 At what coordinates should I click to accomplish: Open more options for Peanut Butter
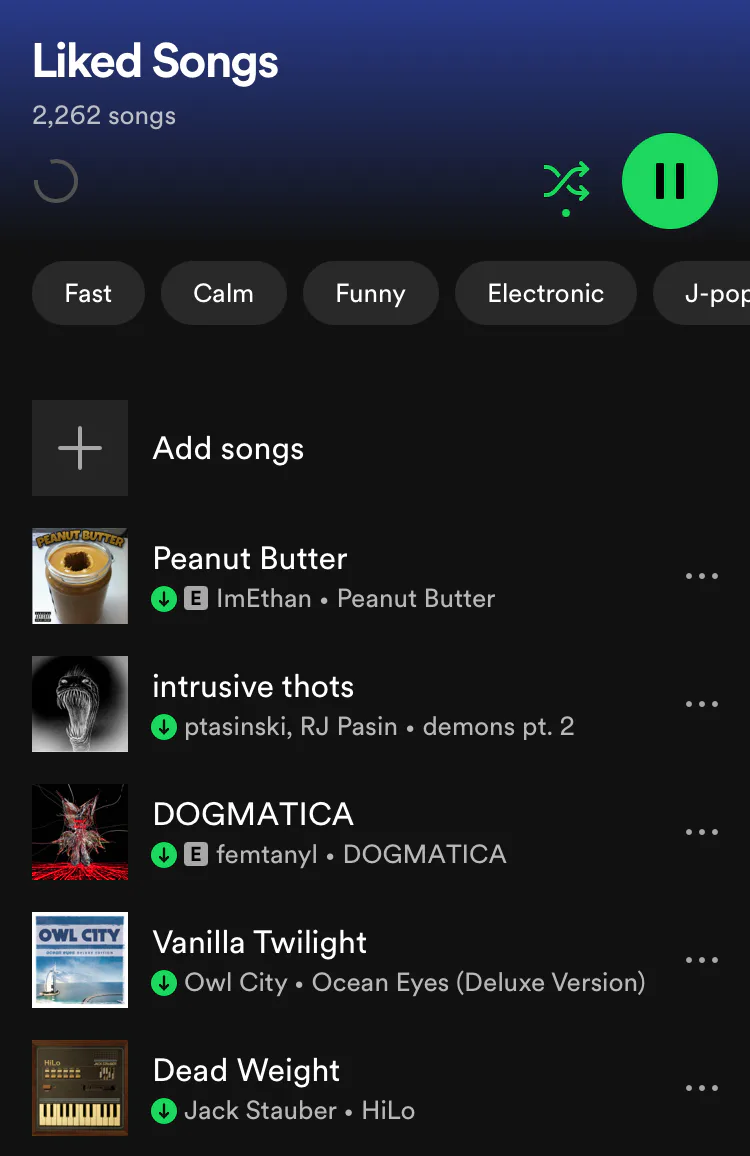702,576
